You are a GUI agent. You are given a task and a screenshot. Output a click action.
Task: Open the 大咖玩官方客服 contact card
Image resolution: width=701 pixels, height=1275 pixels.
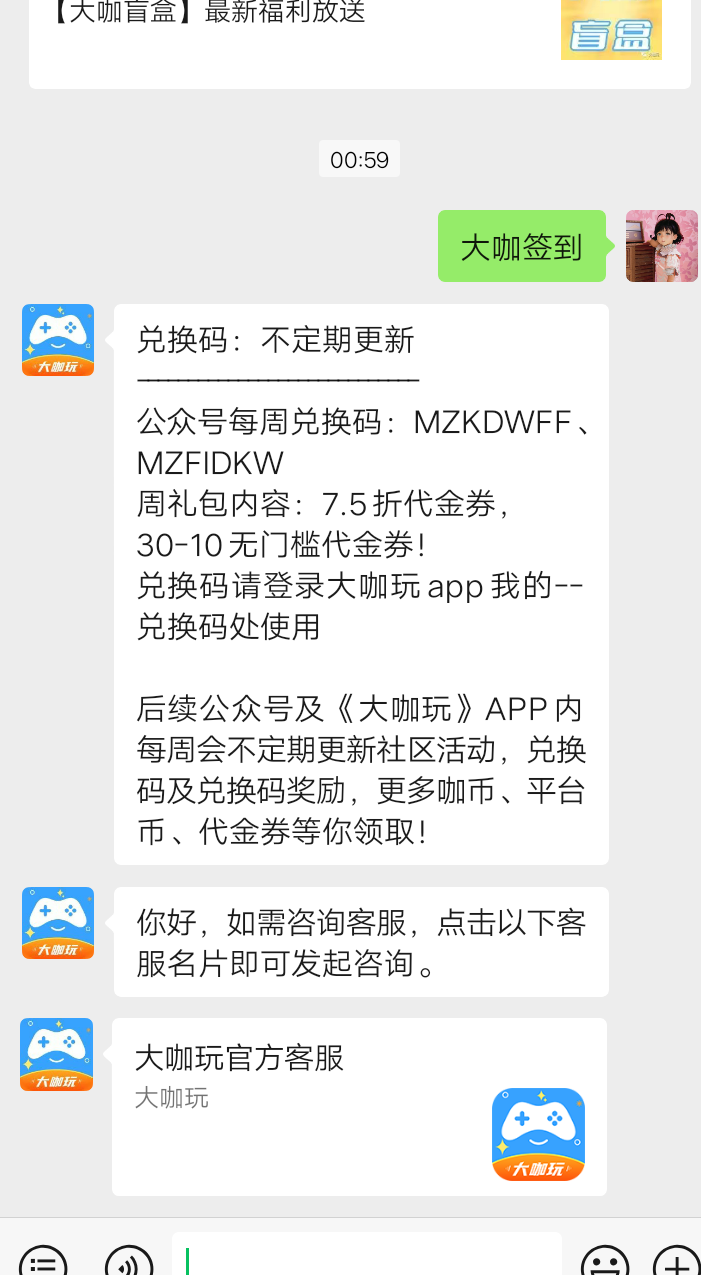pos(359,1107)
